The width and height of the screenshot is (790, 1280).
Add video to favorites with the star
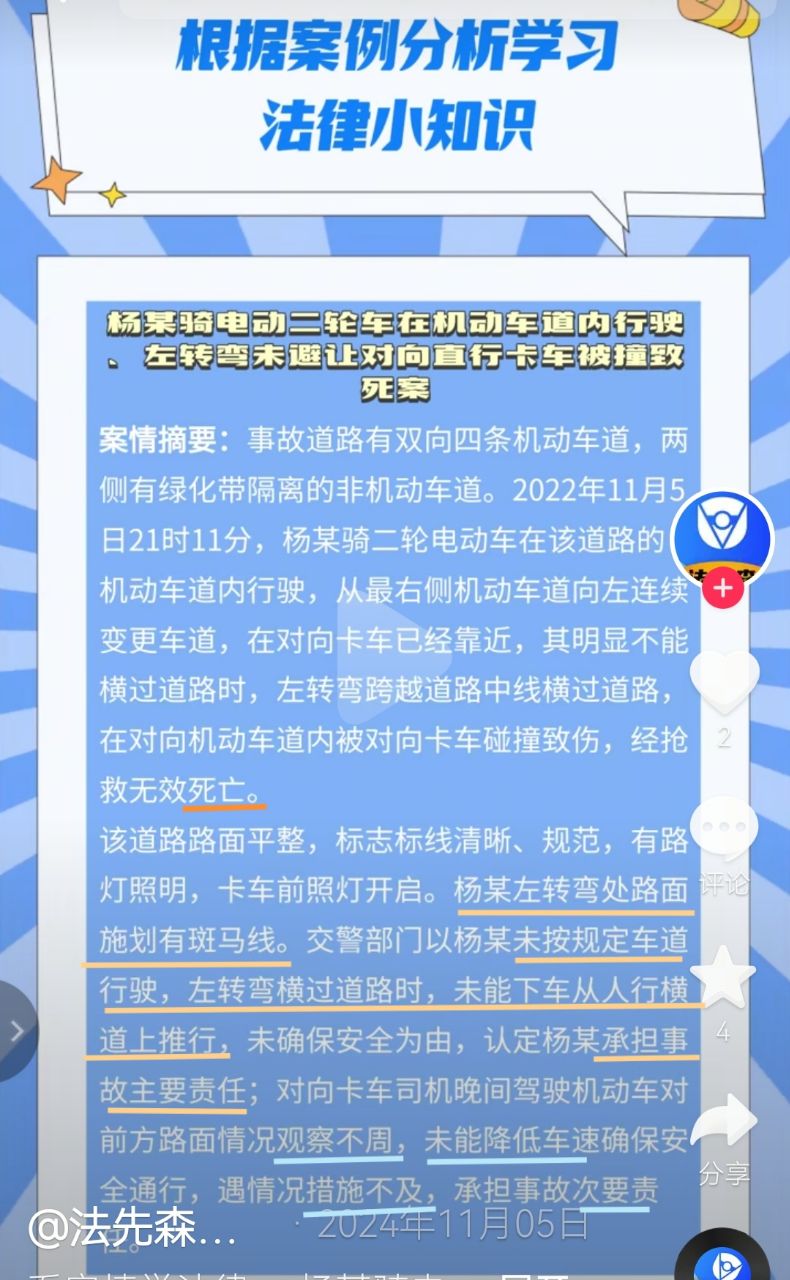[x=724, y=978]
